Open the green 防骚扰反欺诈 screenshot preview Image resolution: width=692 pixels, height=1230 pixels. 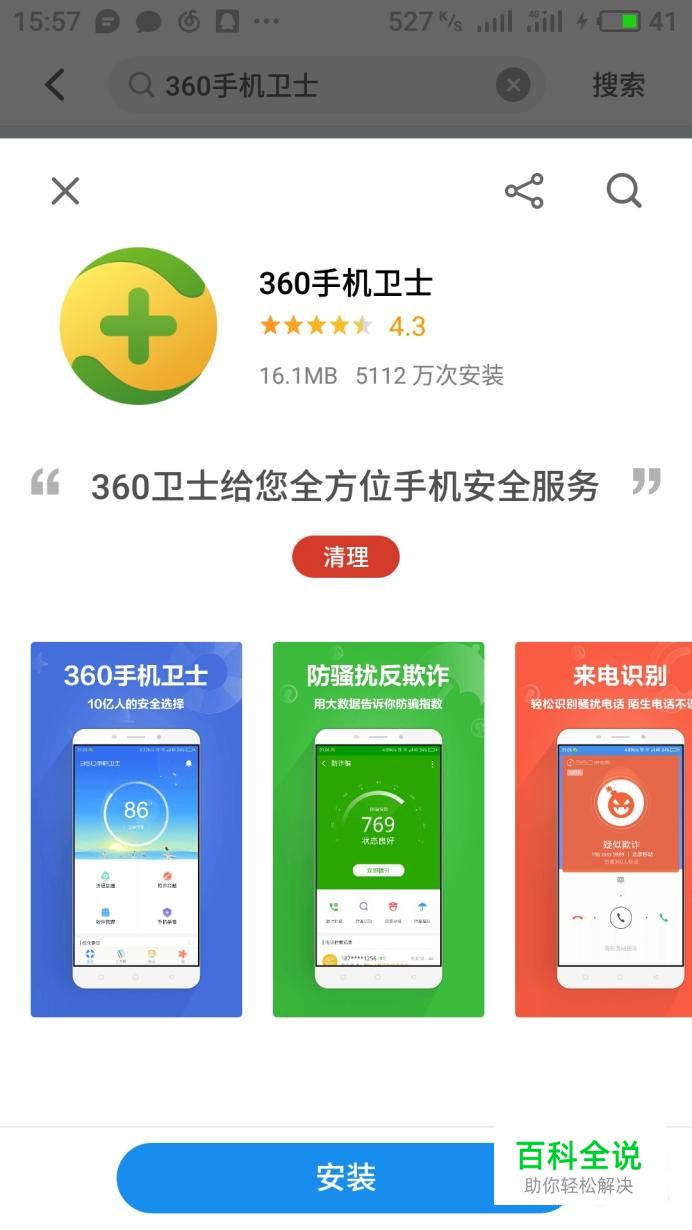pos(378,829)
